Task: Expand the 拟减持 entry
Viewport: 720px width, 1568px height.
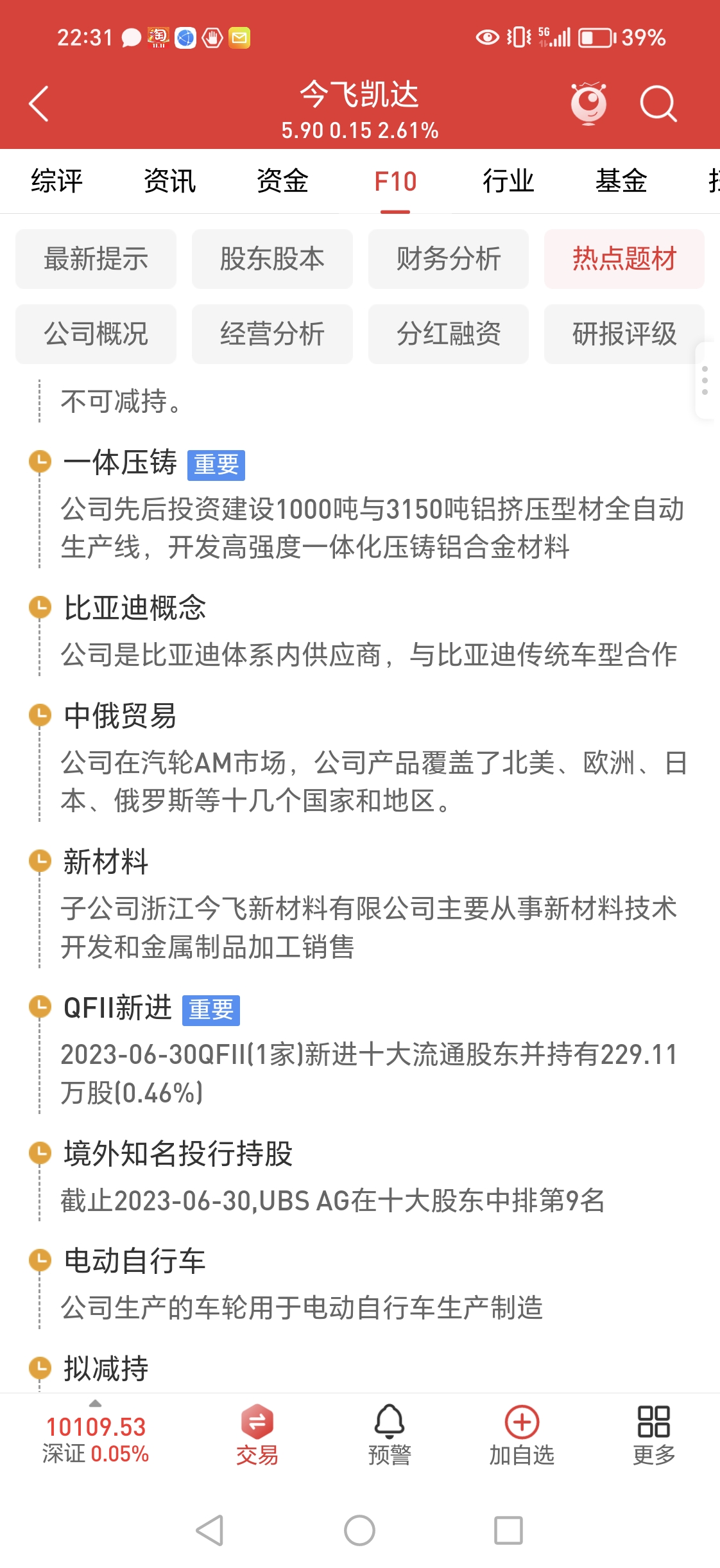Action: (x=106, y=1368)
